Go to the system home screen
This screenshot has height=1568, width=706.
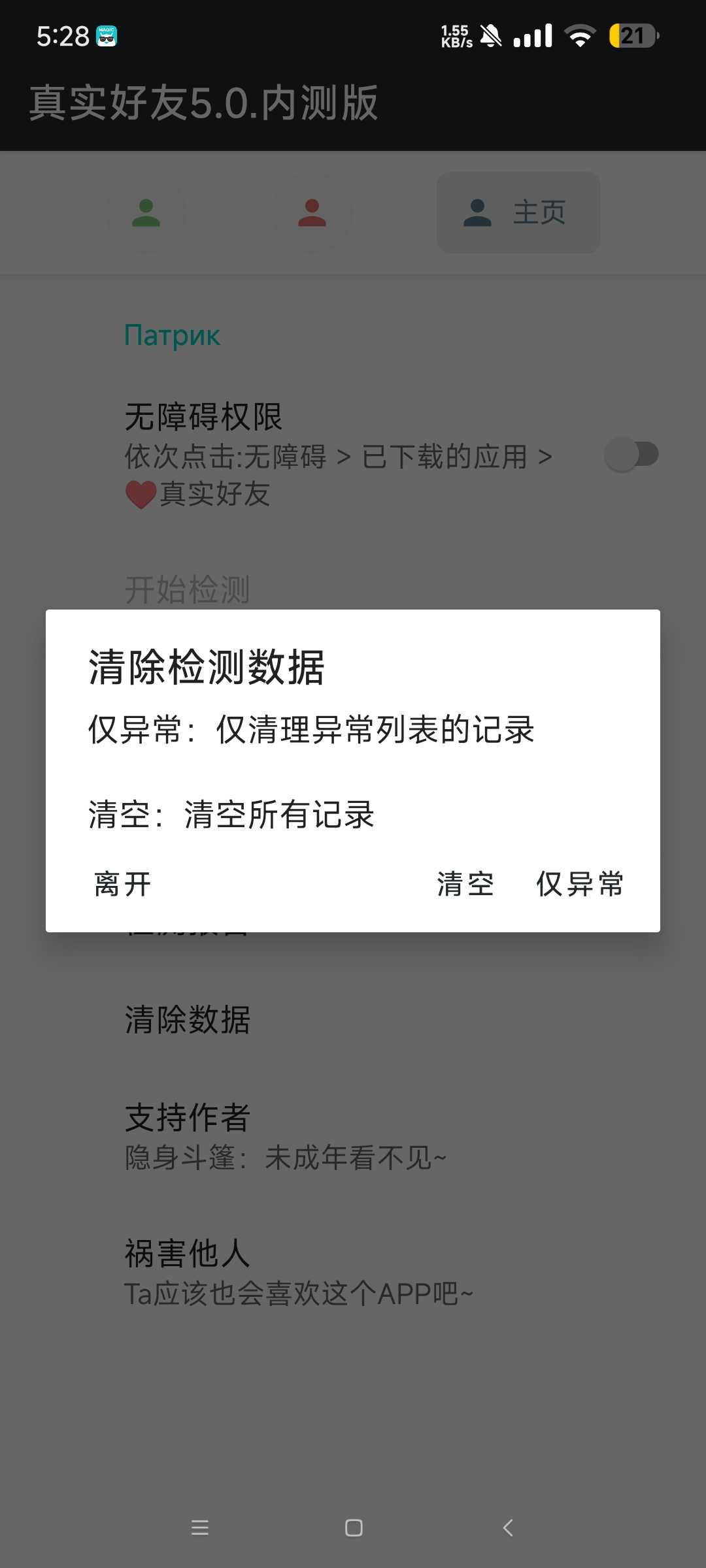pos(354,1527)
